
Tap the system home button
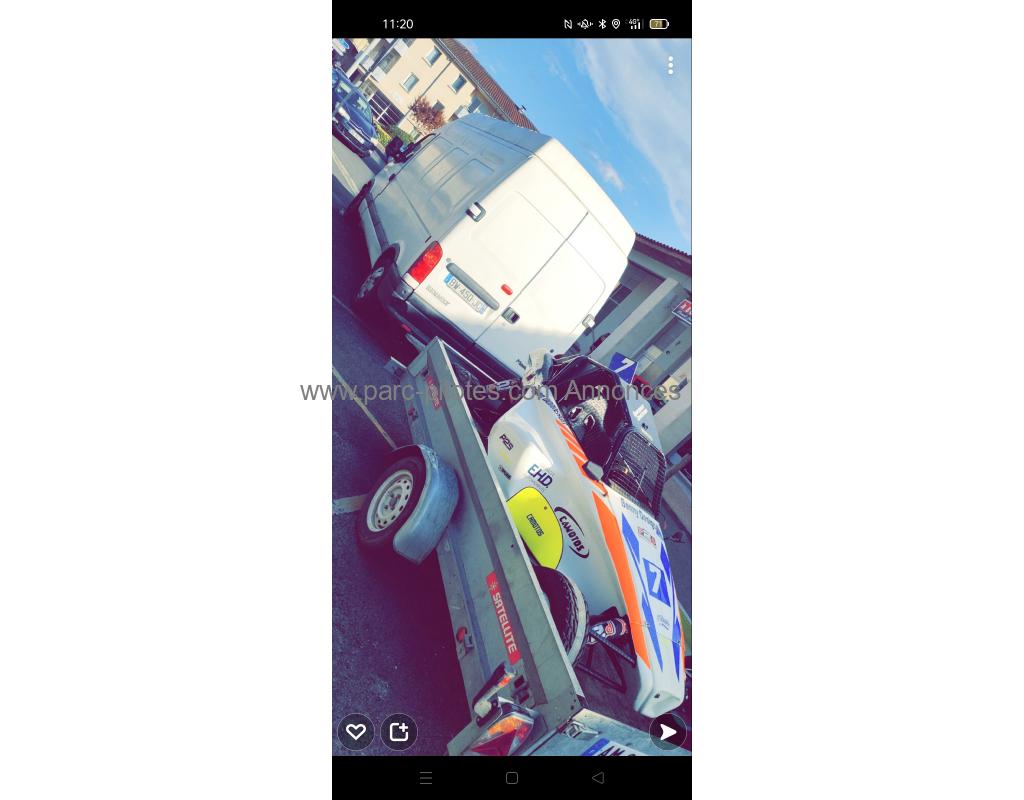click(x=512, y=778)
